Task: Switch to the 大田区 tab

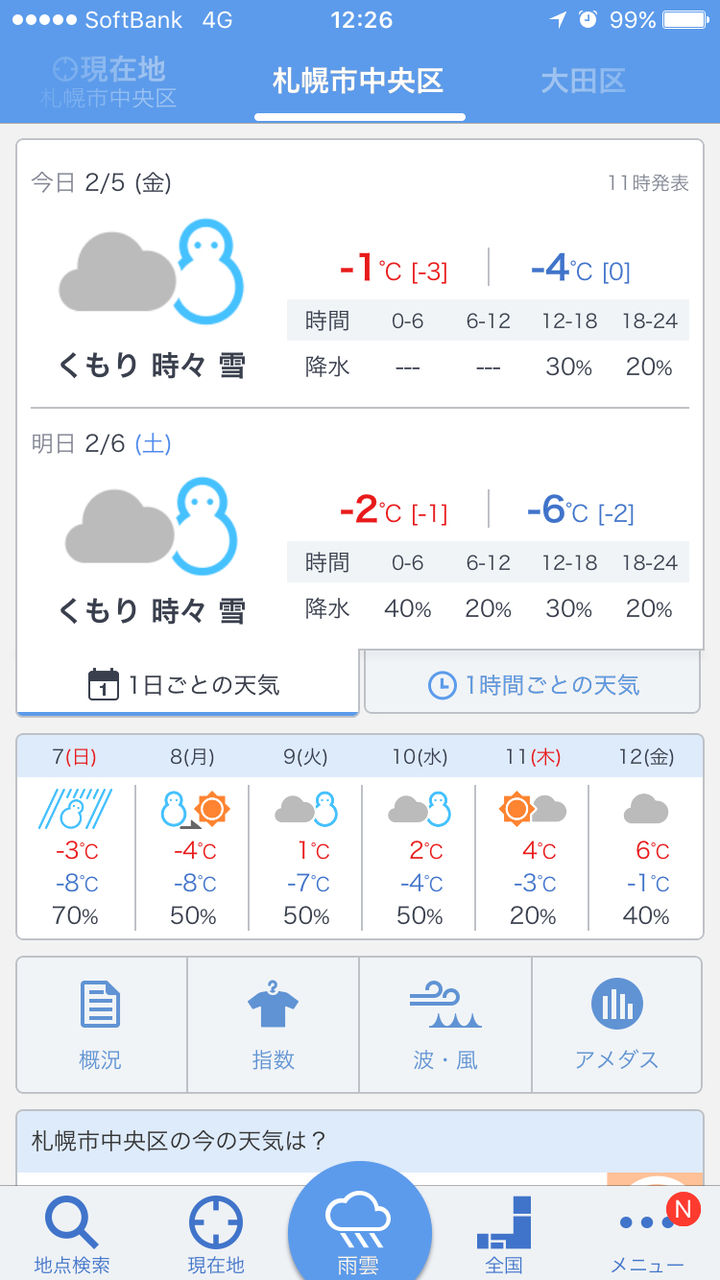Action: 583,81
